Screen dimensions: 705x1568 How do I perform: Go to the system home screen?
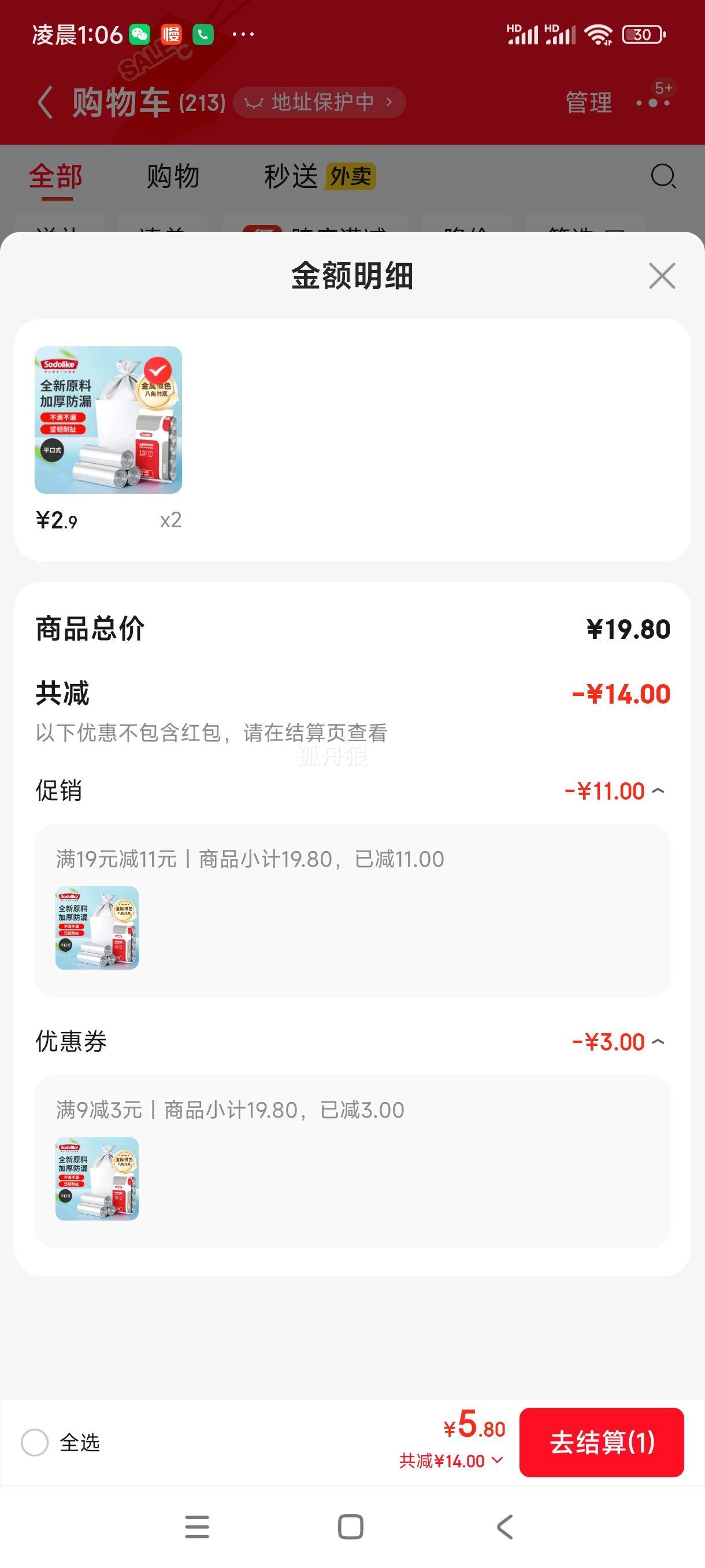tap(350, 1526)
